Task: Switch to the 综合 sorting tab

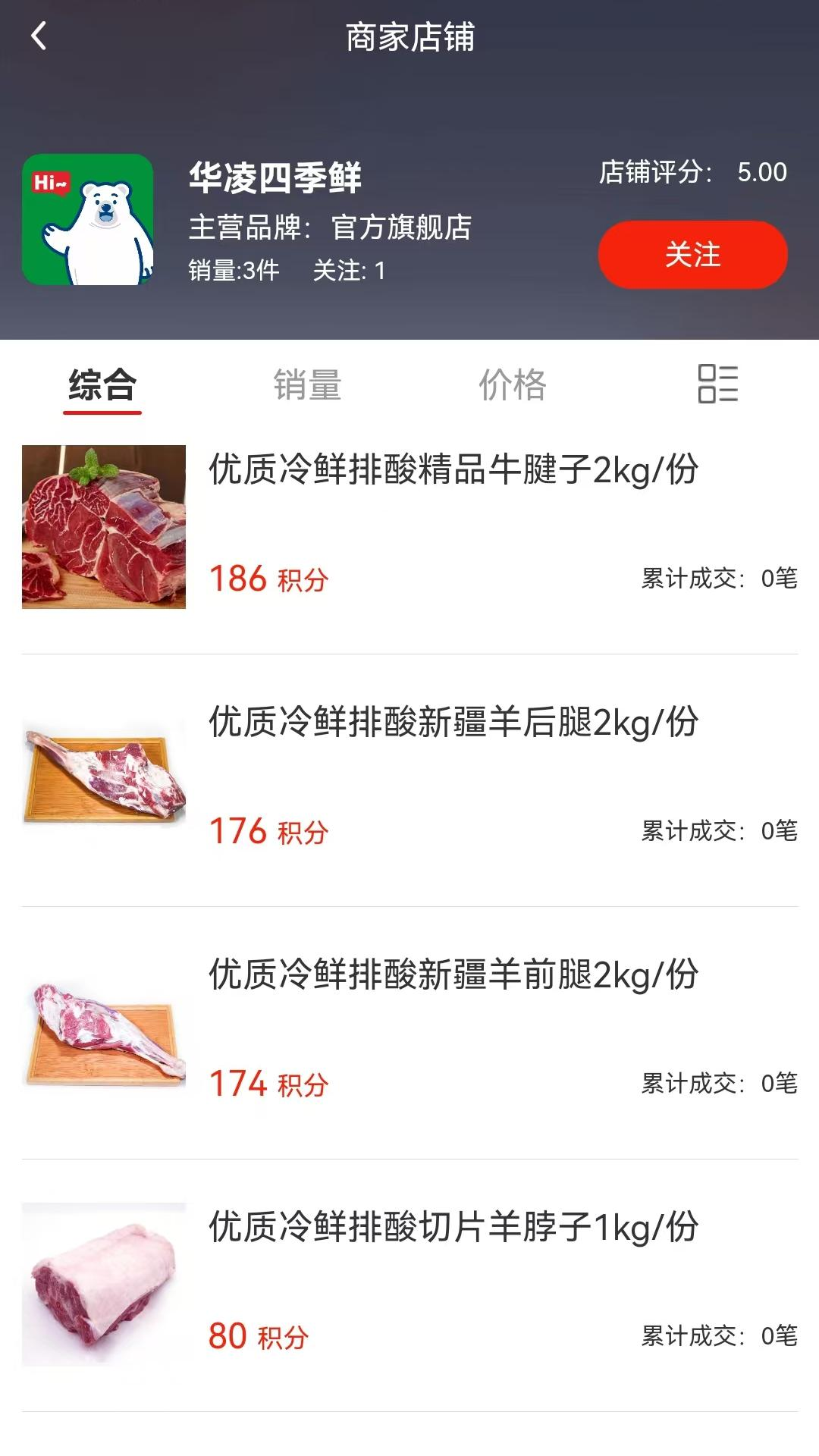Action: click(x=102, y=385)
